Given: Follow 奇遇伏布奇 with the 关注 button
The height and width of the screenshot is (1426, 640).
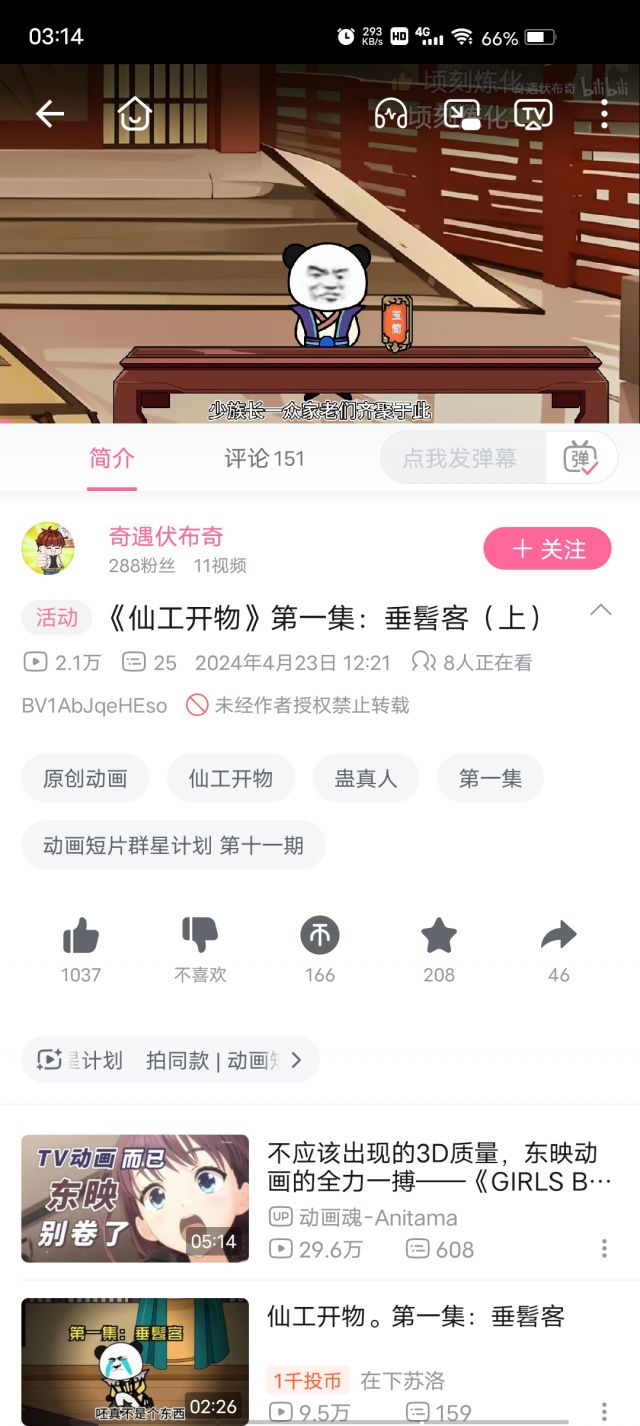Looking at the screenshot, I should click(547, 549).
